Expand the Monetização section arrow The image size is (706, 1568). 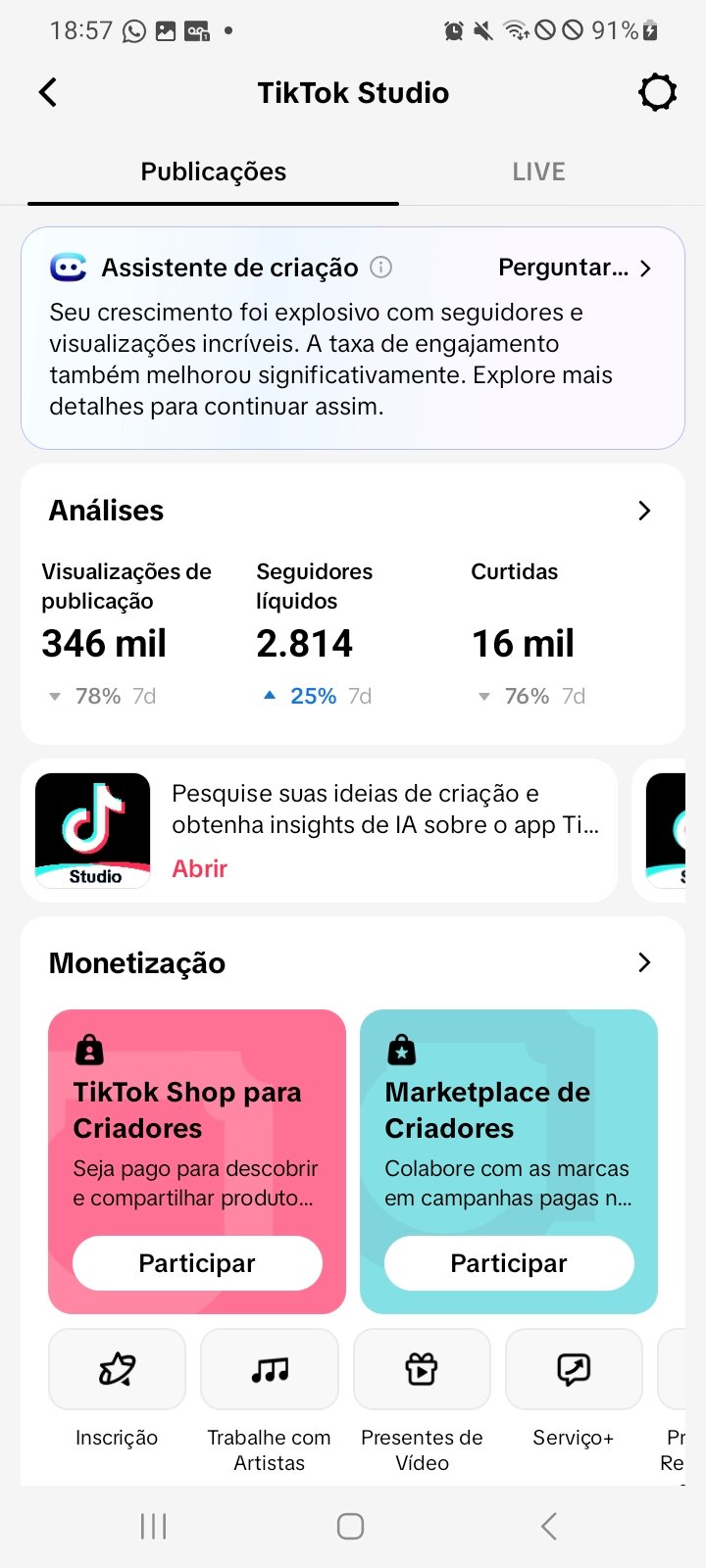point(644,962)
